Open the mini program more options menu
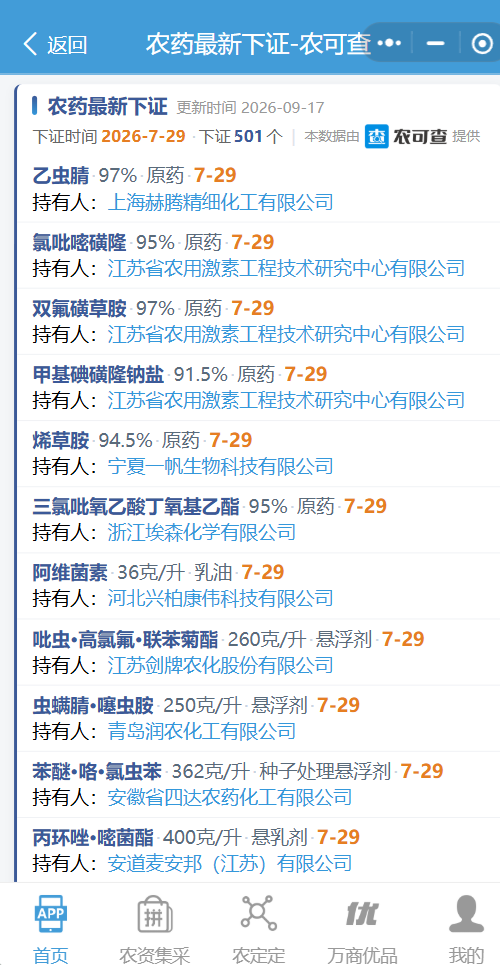This screenshot has height=965, width=500. (389, 43)
